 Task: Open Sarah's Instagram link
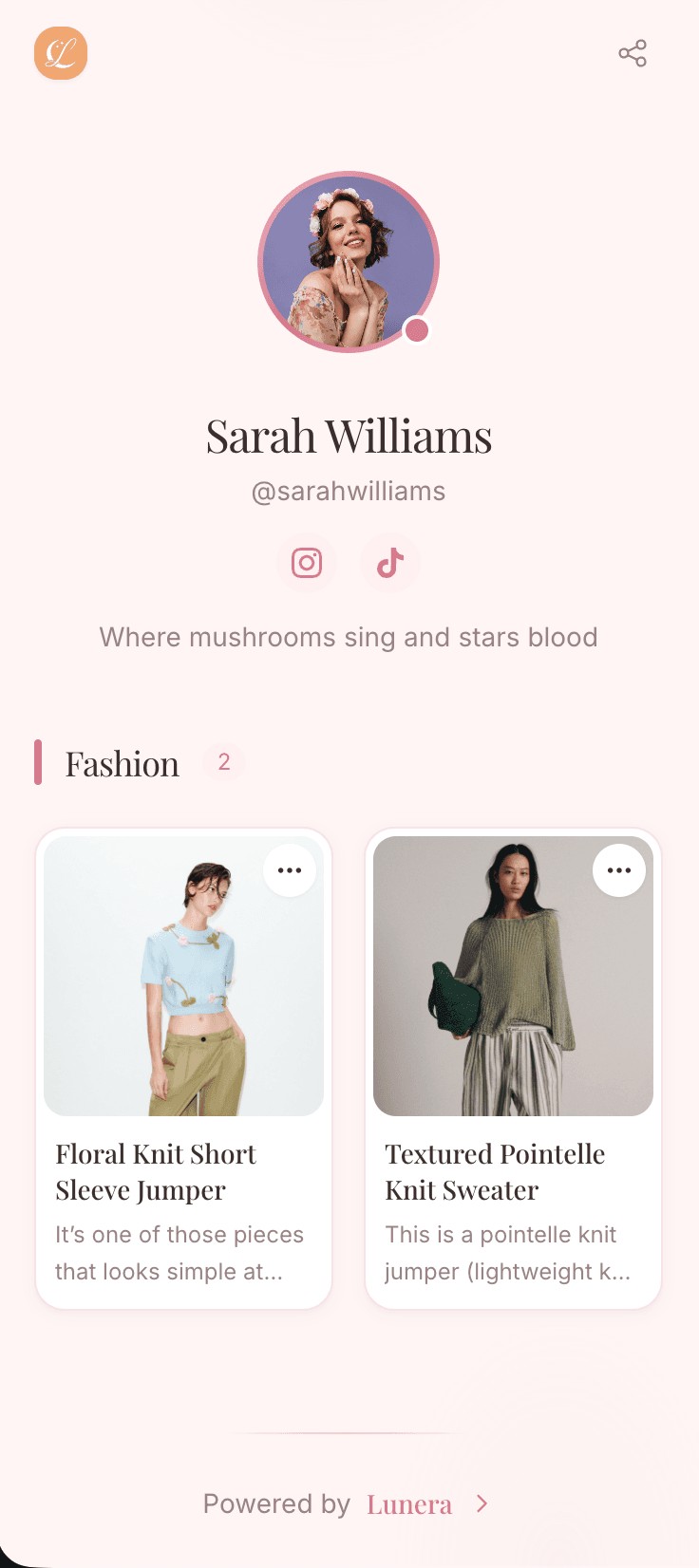pyautogui.click(x=307, y=563)
